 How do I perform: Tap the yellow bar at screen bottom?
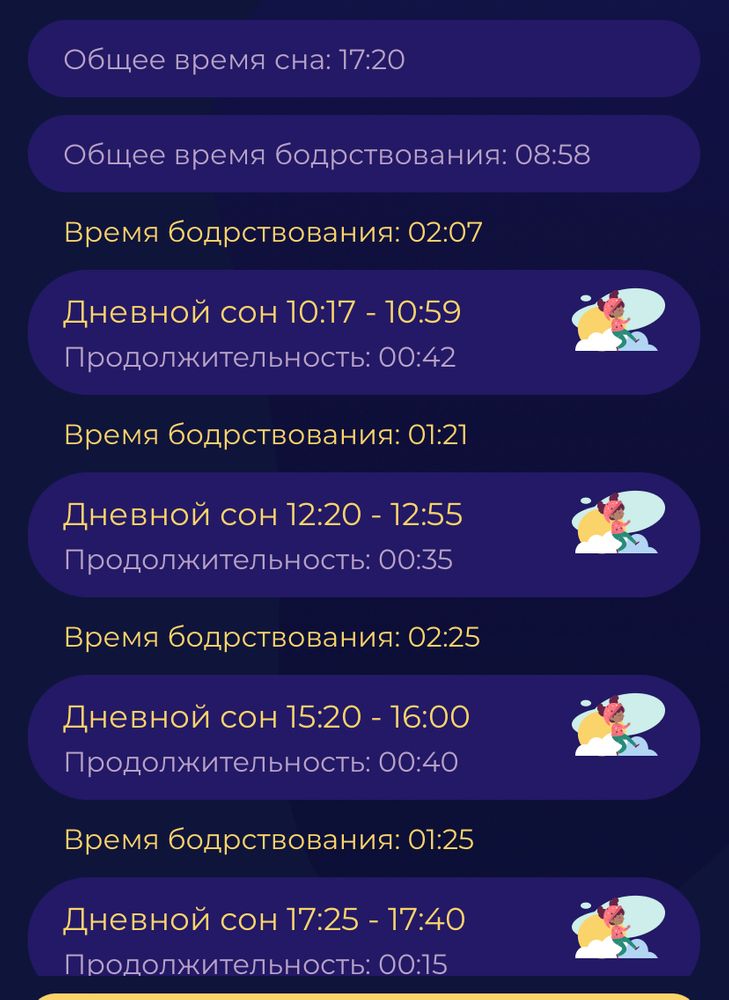point(364,993)
